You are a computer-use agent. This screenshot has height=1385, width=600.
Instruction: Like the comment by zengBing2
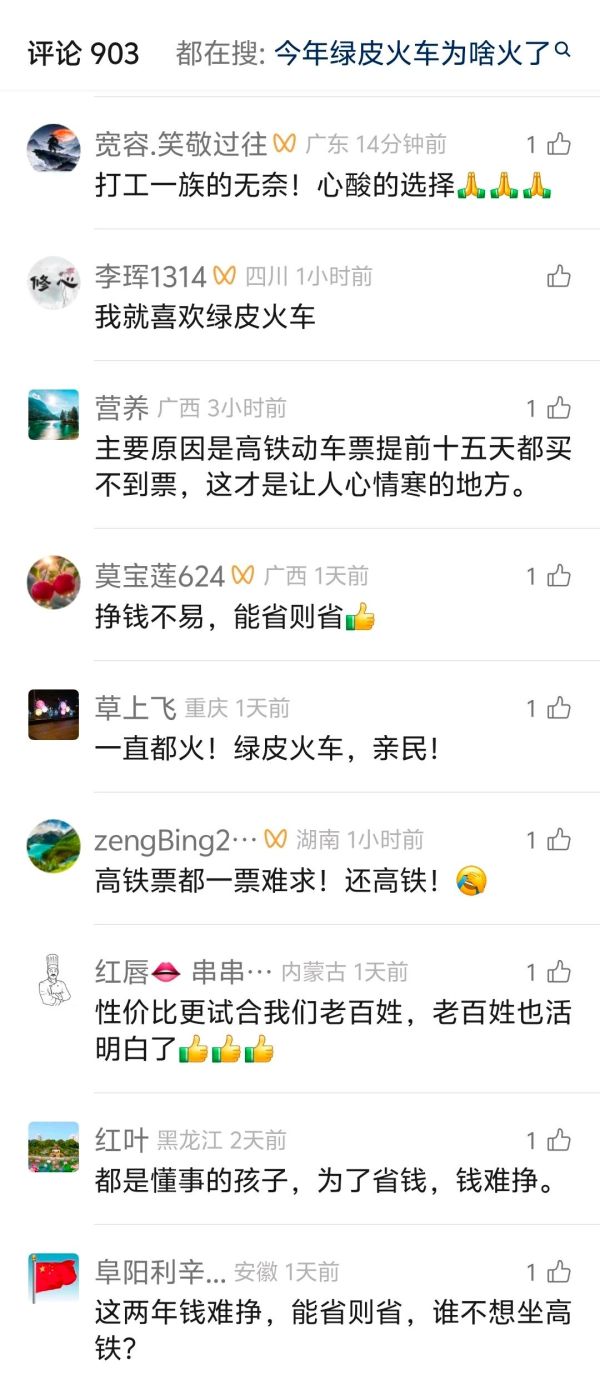coord(558,840)
